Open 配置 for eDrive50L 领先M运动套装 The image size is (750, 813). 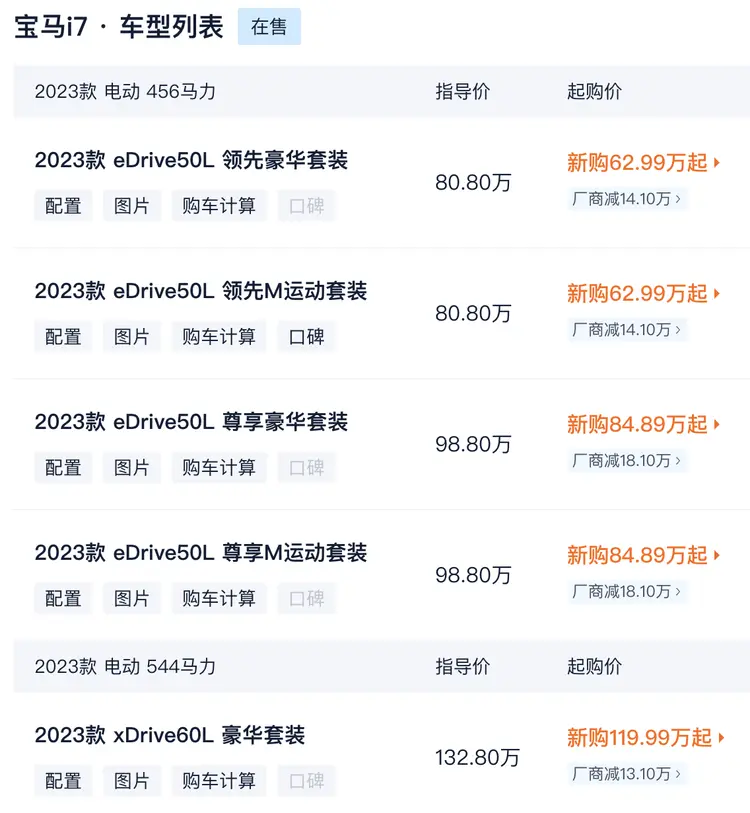click(63, 337)
